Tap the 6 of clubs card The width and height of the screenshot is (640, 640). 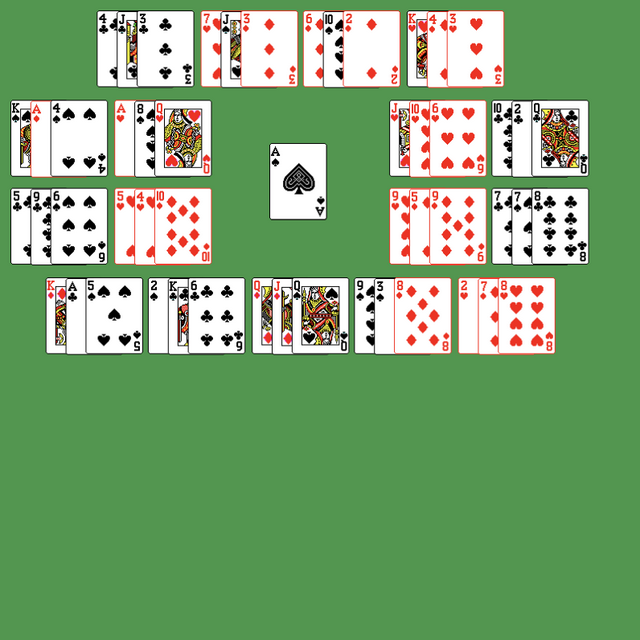click(217, 316)
